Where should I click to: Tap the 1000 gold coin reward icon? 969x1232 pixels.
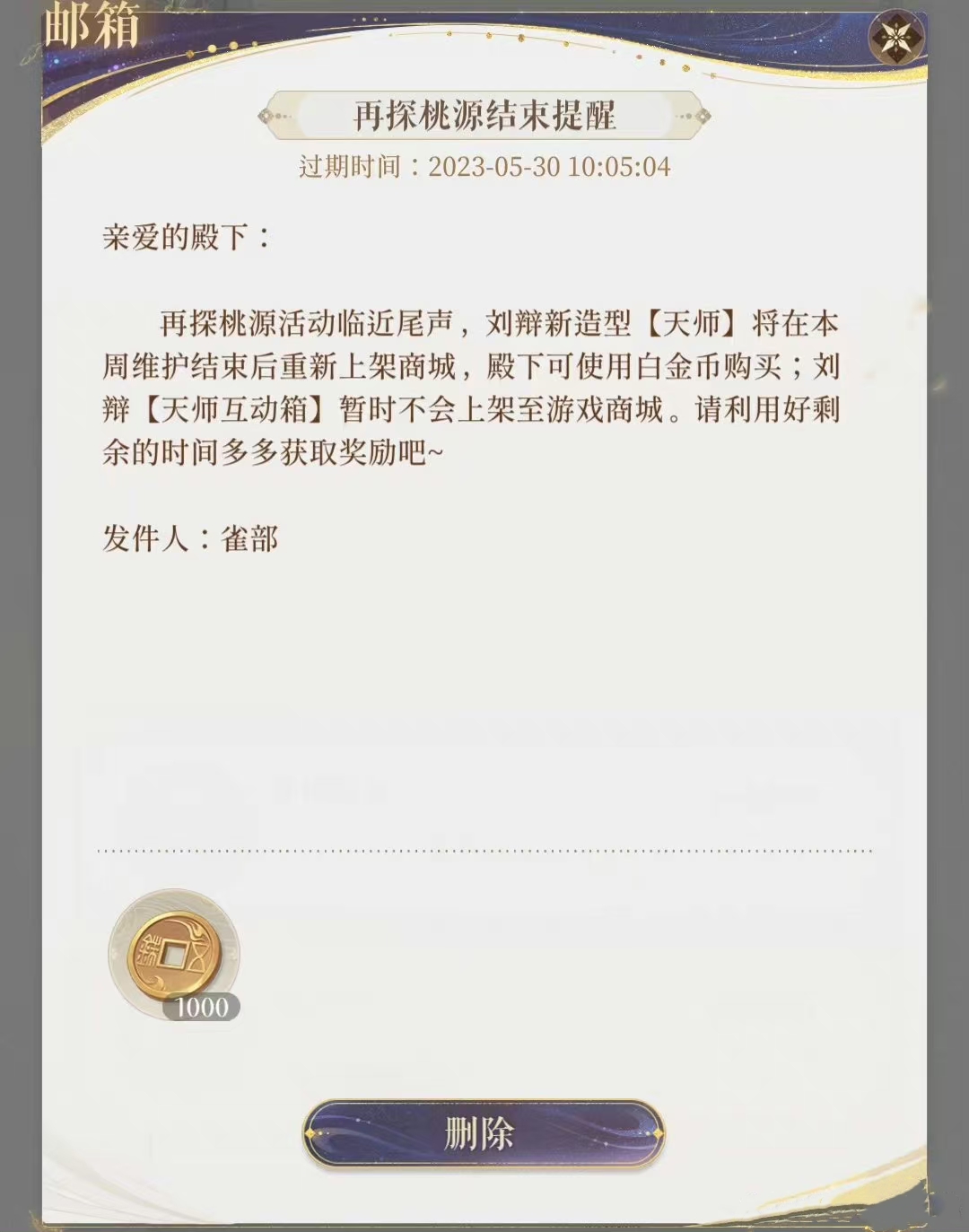174,953
